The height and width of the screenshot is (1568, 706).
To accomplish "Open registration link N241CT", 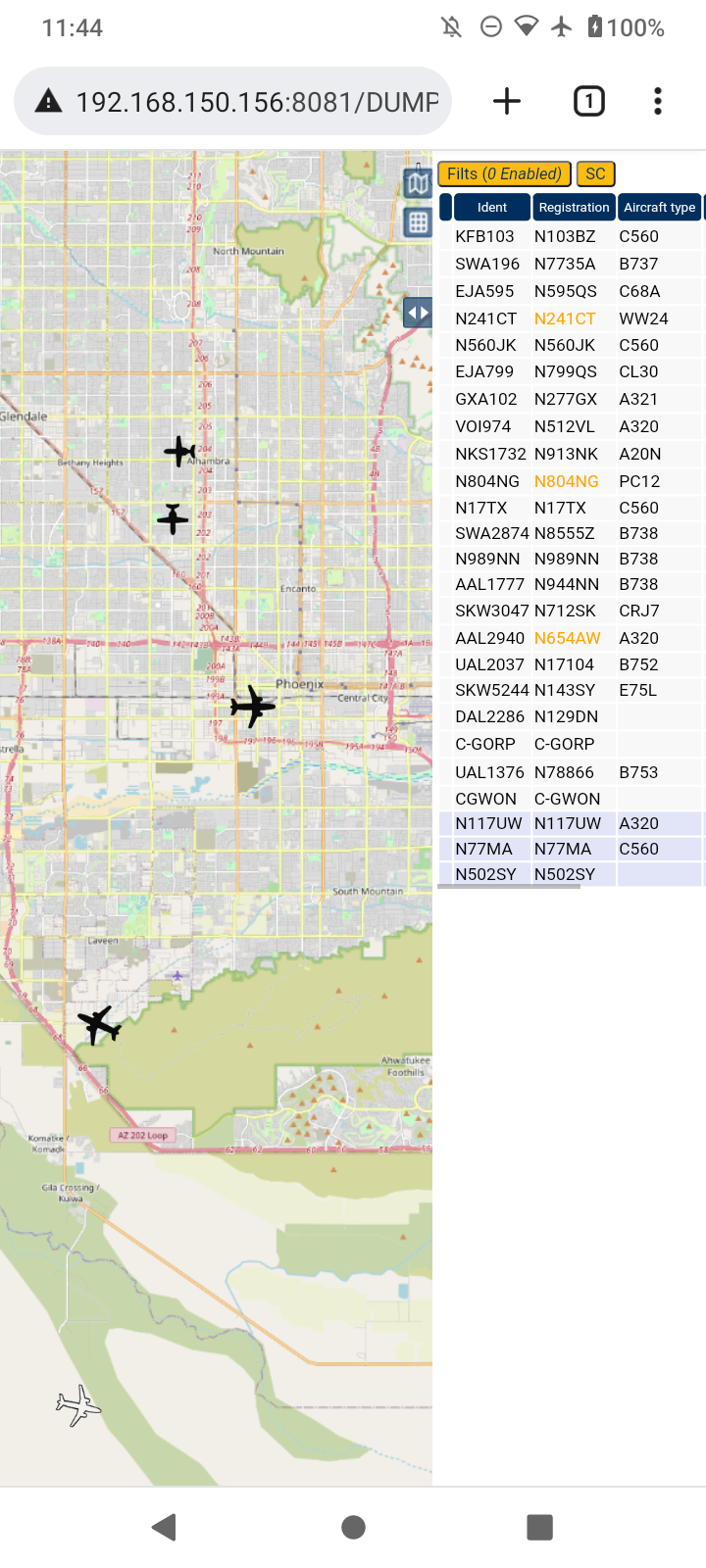I will click(565, 318).
